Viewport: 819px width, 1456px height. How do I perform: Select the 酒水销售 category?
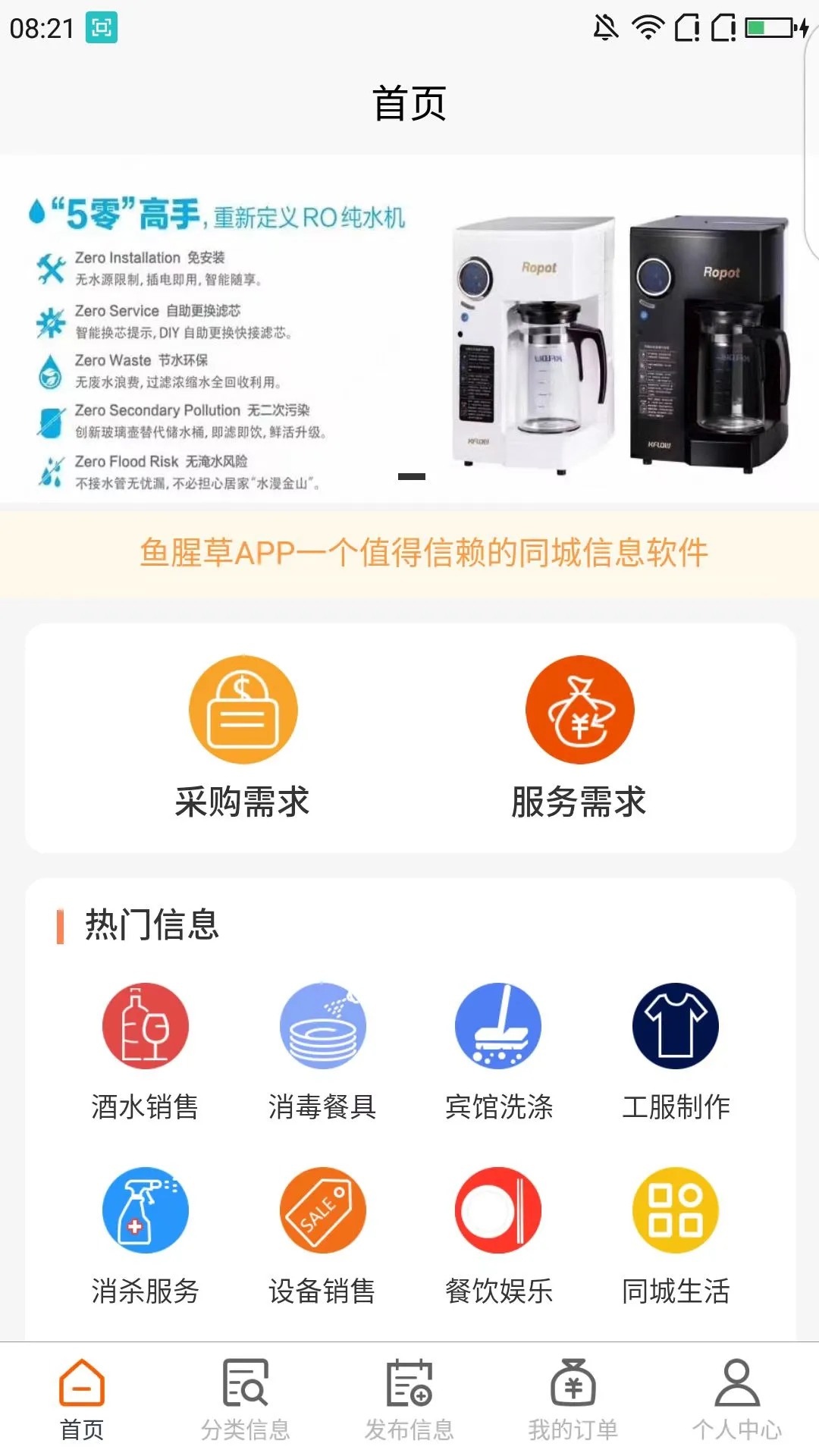[x=145, y=1050]
